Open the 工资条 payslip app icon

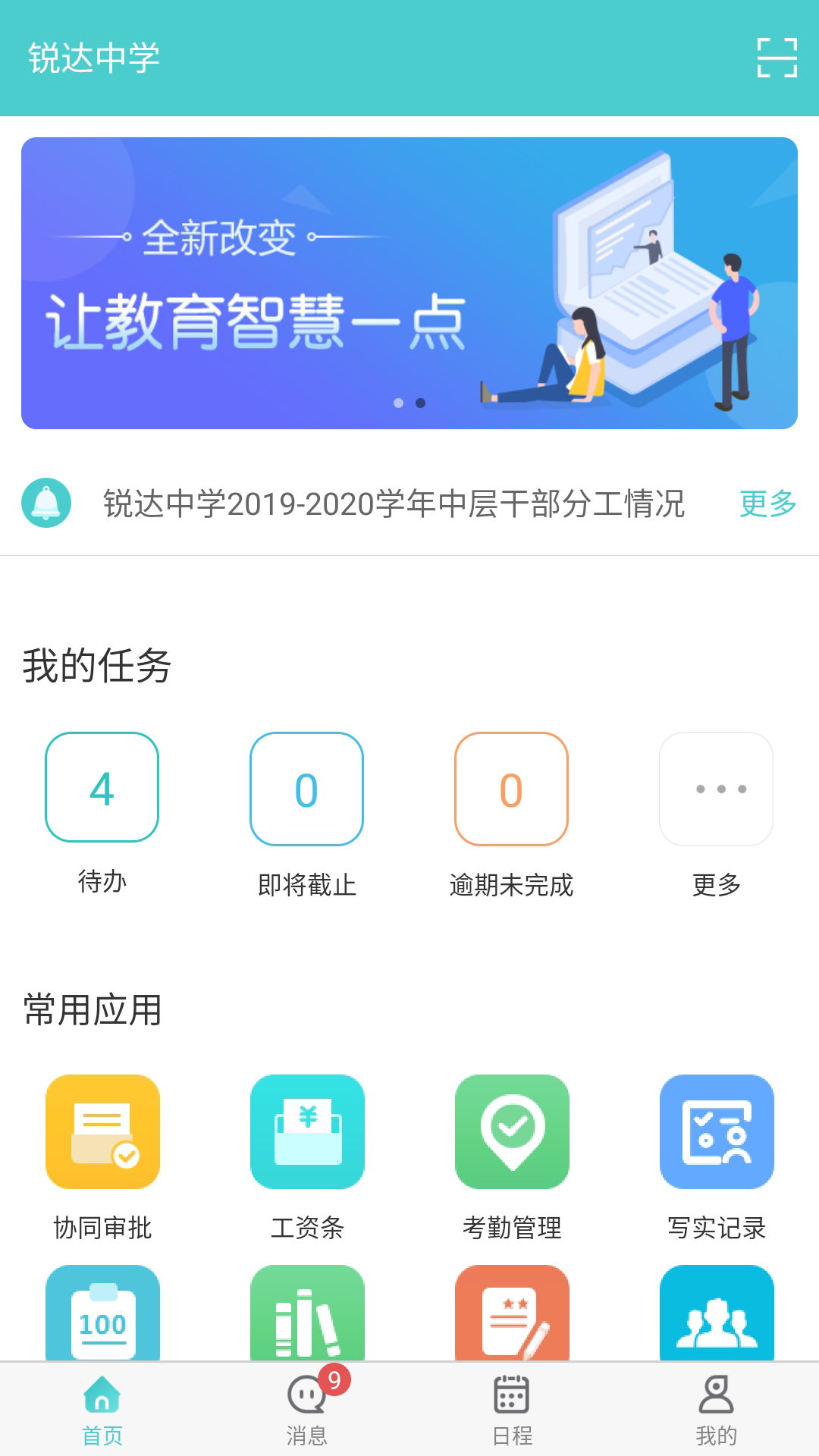click(x=307, y=1131)
